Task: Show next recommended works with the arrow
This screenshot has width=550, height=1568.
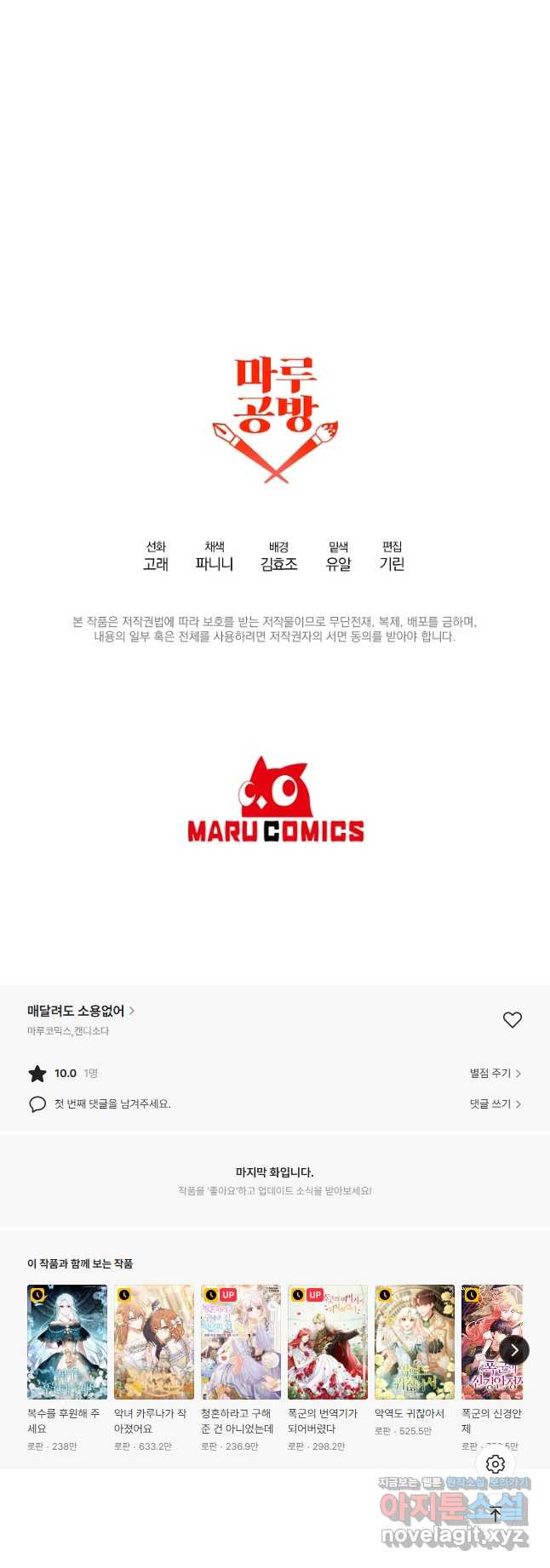Action: click(514, 1350)
